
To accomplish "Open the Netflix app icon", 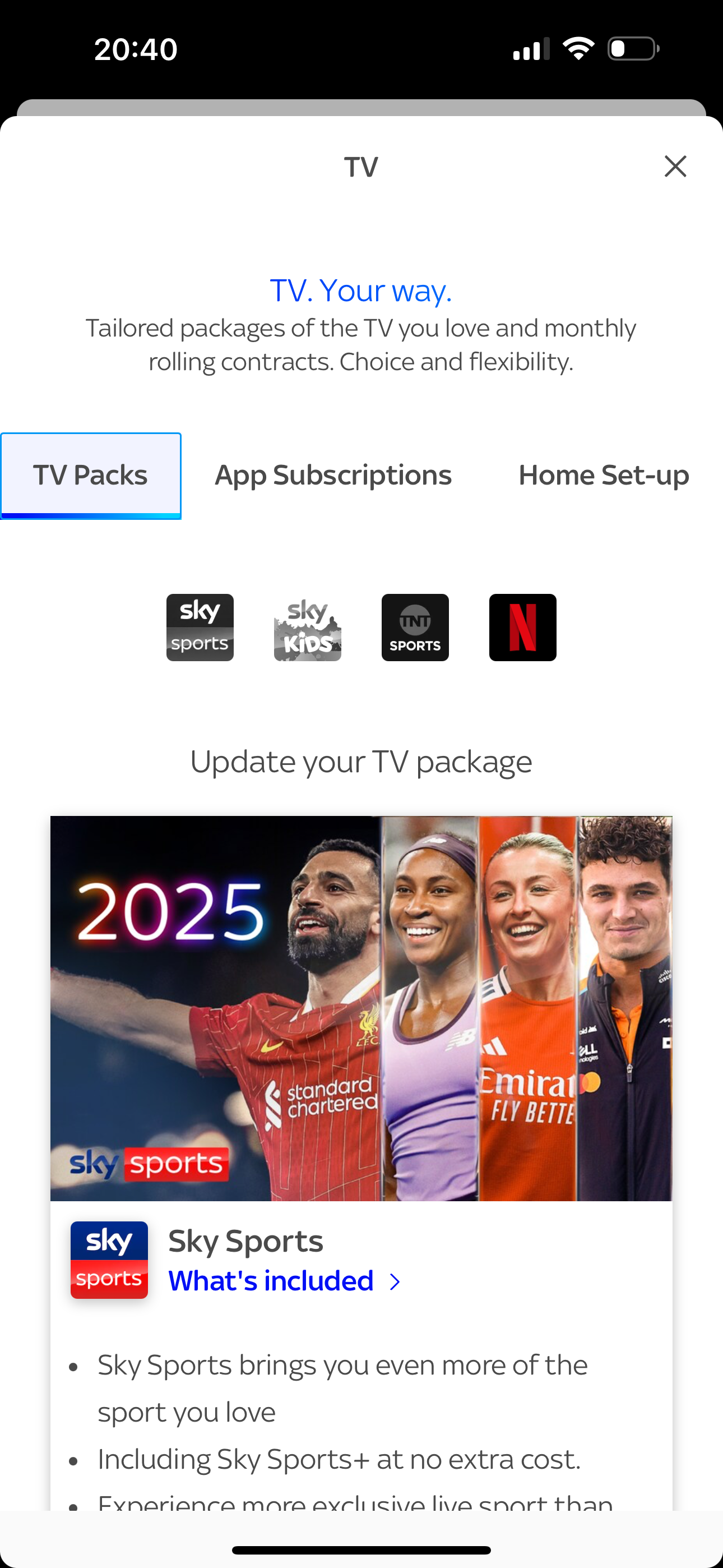I will 523,627.
